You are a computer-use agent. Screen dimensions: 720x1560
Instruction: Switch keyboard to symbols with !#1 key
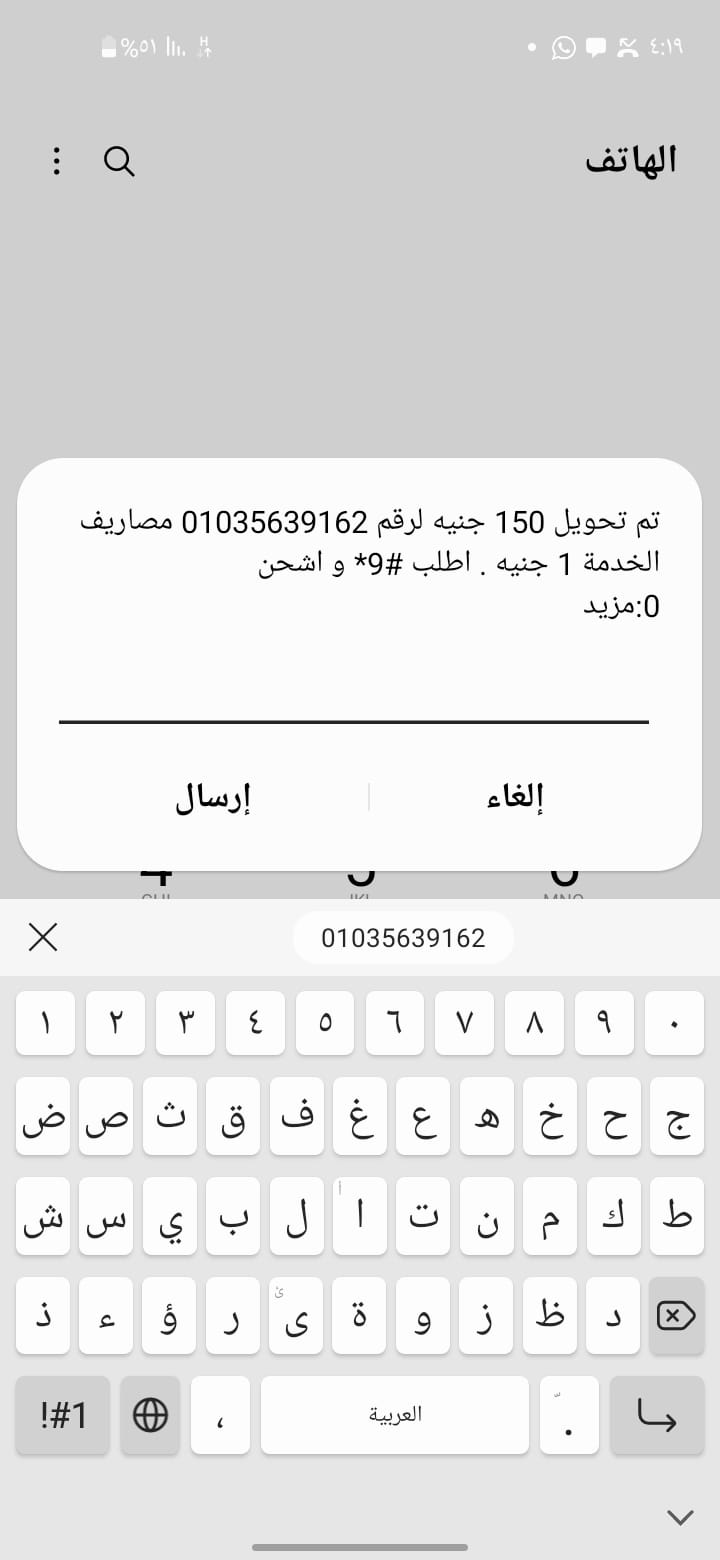point(62,1415)
